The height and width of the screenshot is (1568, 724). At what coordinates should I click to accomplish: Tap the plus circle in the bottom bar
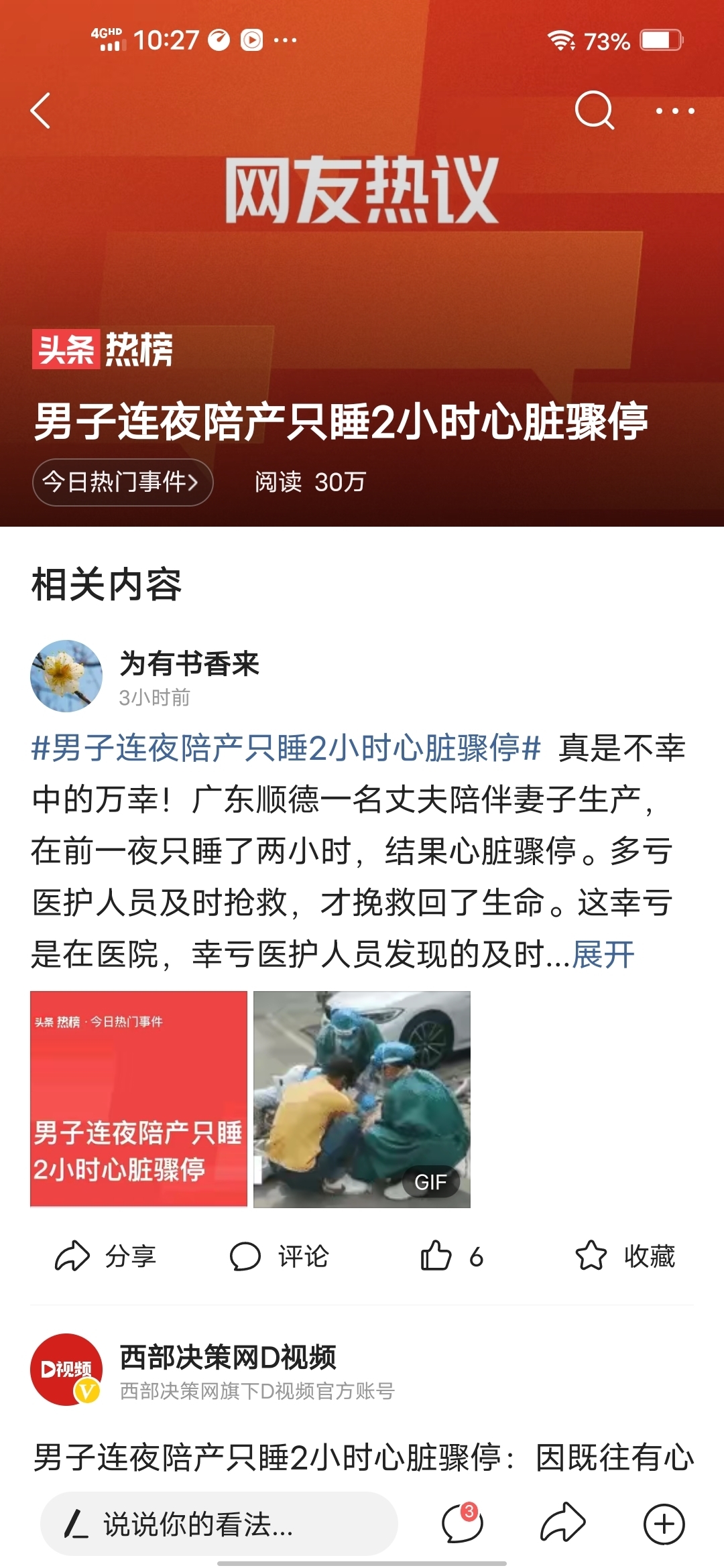(664, 1524)
